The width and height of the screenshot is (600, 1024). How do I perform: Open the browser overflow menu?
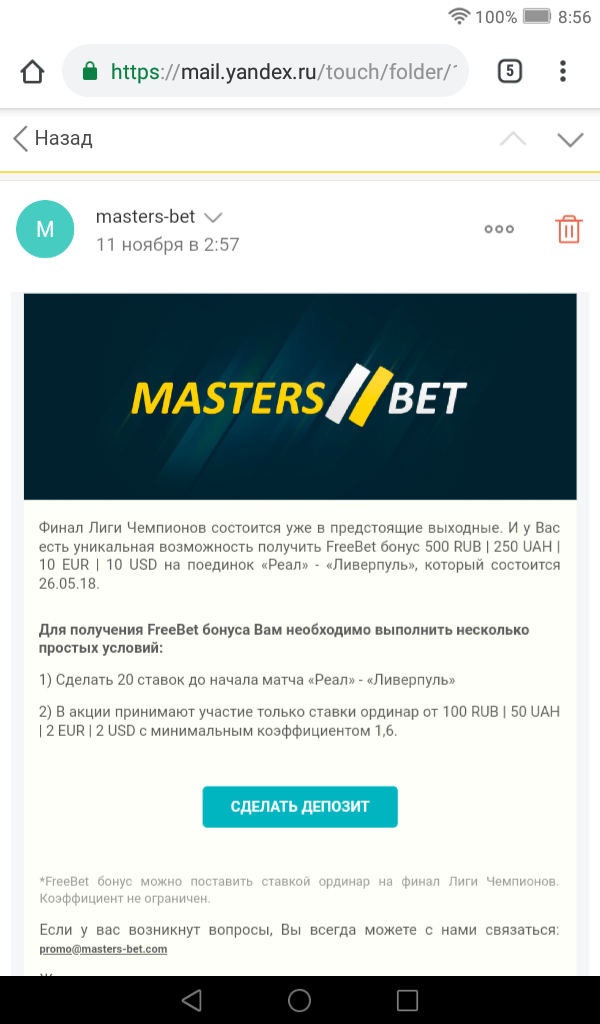pos(563,71)
